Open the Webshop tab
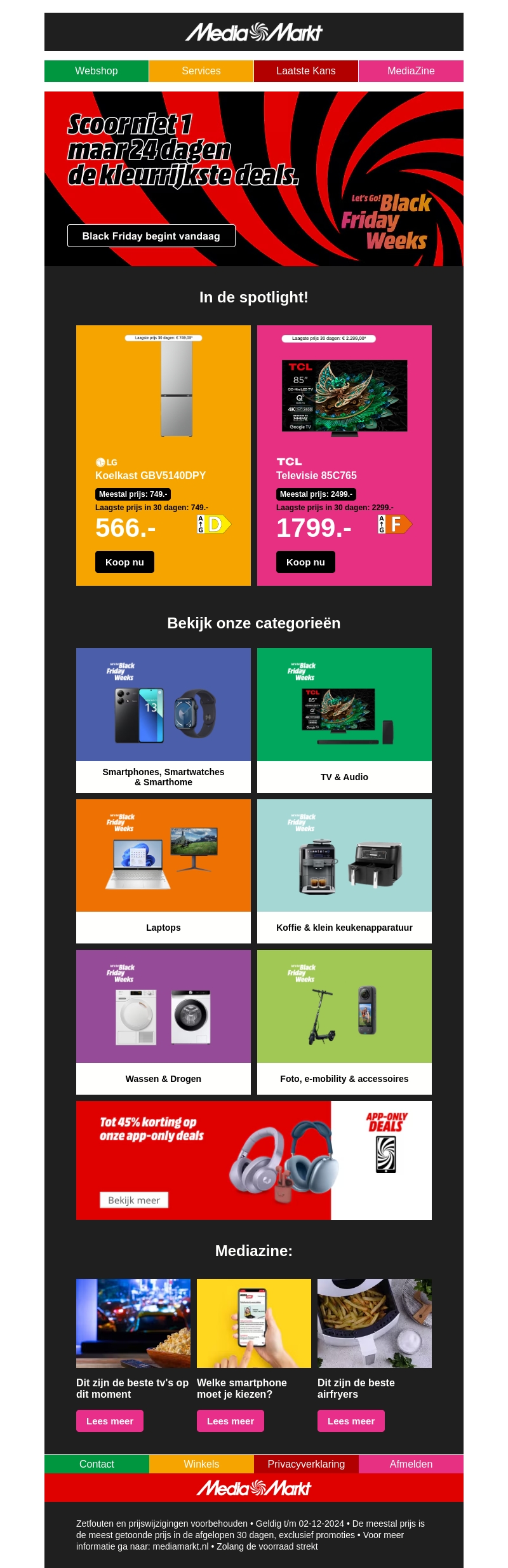508x1568 pixels. point(97,71)
